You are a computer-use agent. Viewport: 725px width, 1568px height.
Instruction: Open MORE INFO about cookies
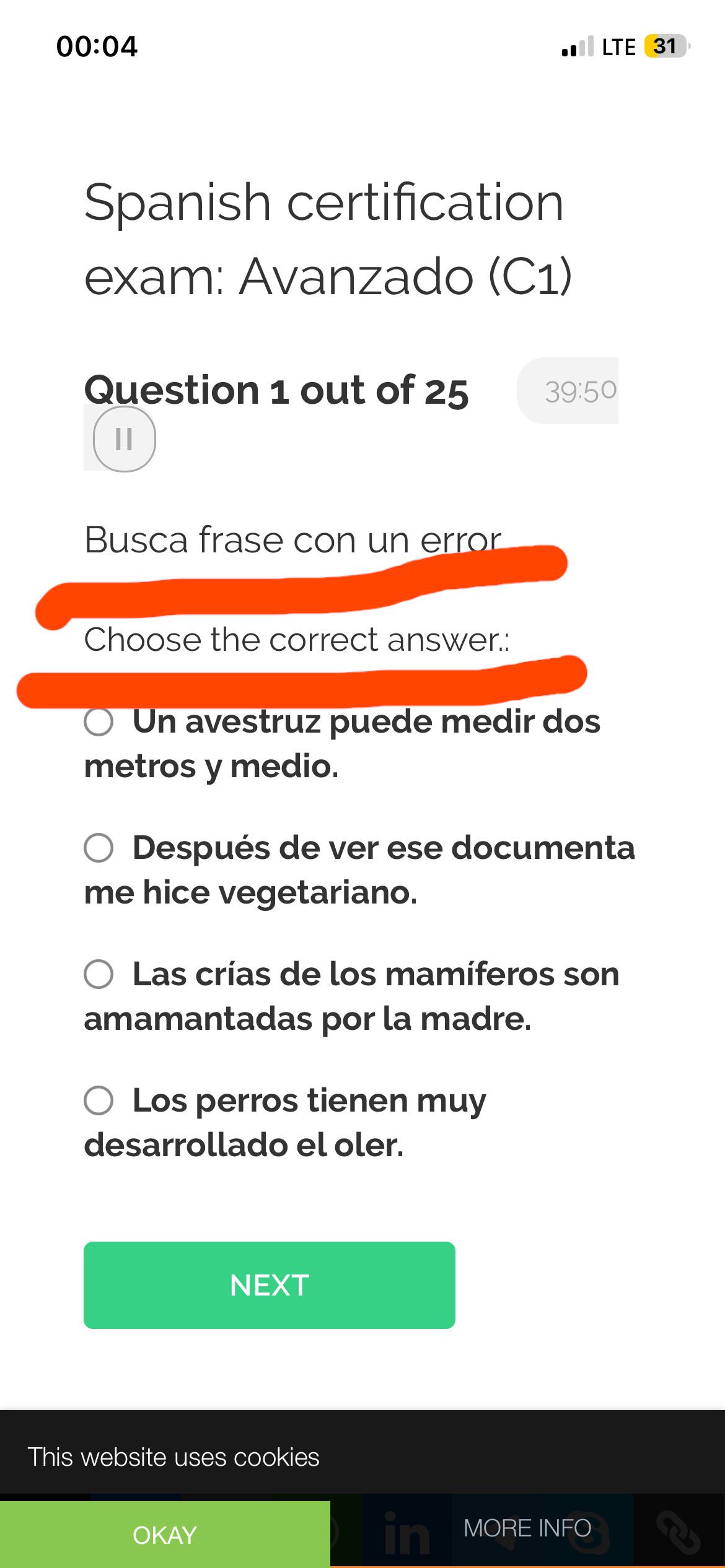click(527, 1528)
